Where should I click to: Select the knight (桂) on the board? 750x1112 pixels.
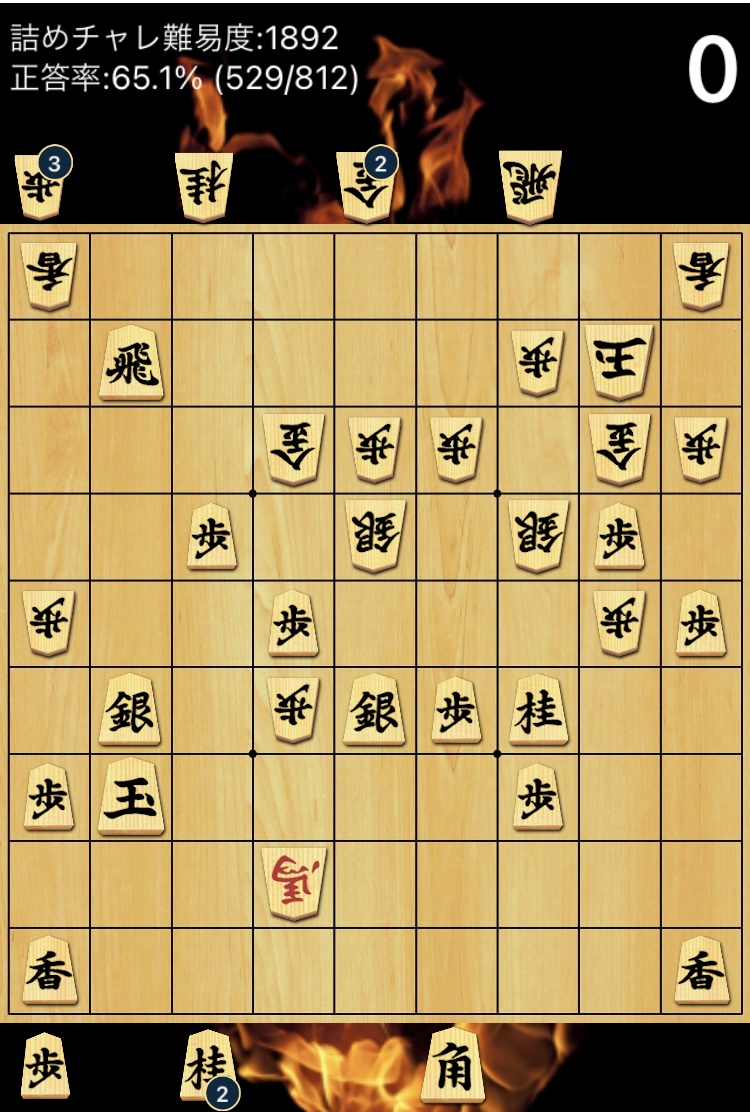pyautogui.click(x=540, y=710)
